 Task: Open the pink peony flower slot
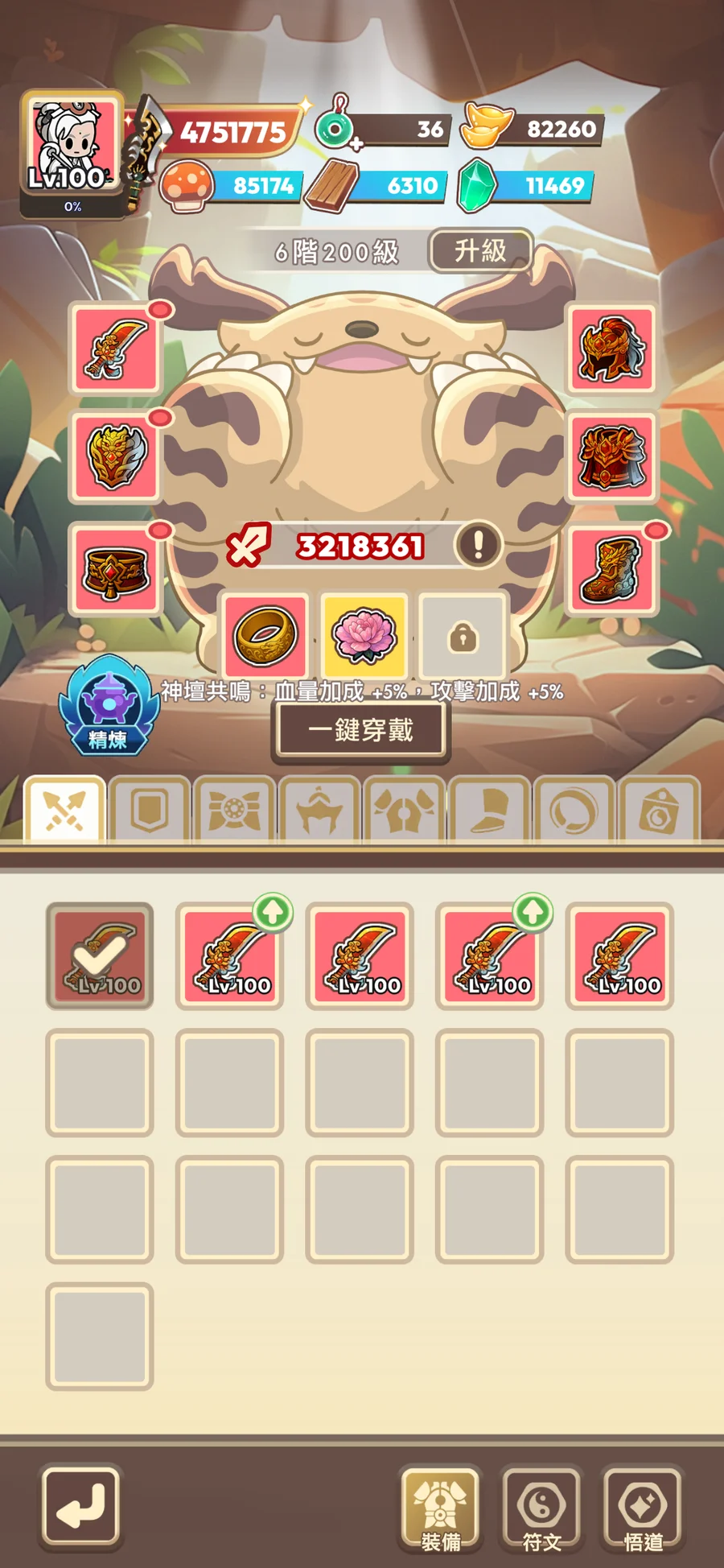[364, 636]
